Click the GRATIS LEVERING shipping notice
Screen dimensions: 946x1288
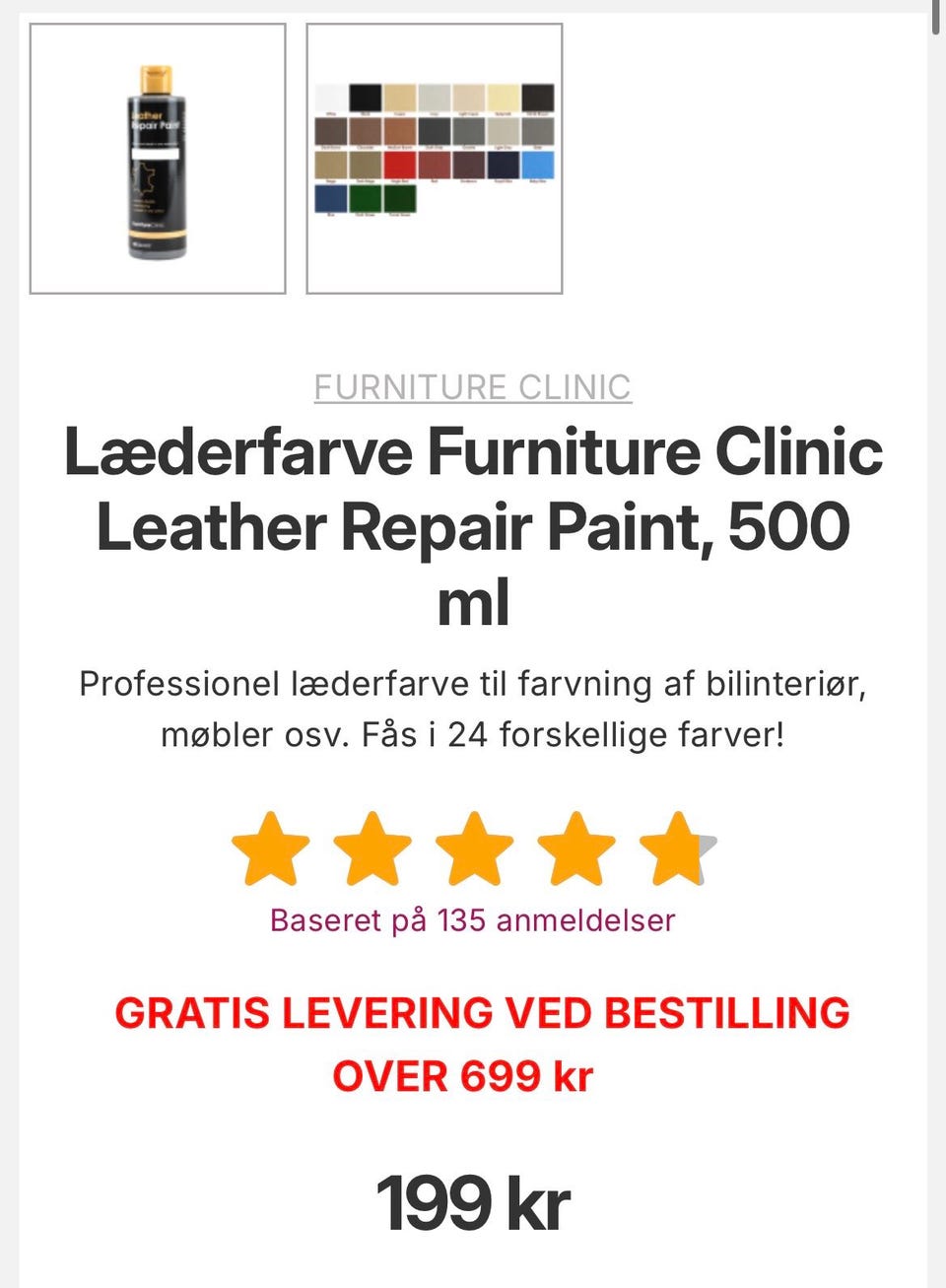[x=482, y=1043]
